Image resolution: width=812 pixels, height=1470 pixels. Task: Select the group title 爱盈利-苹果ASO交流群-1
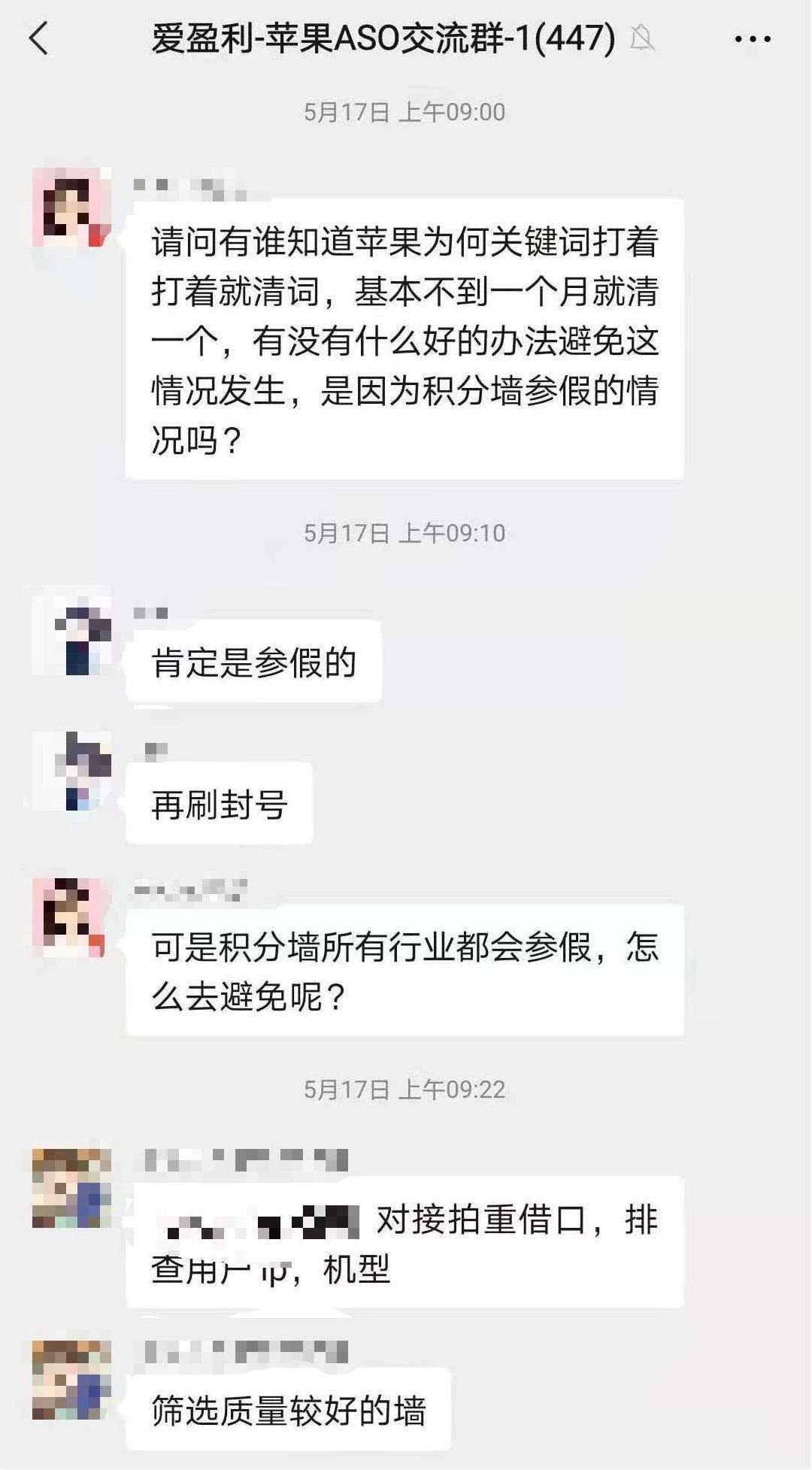[x=338, y=41]
